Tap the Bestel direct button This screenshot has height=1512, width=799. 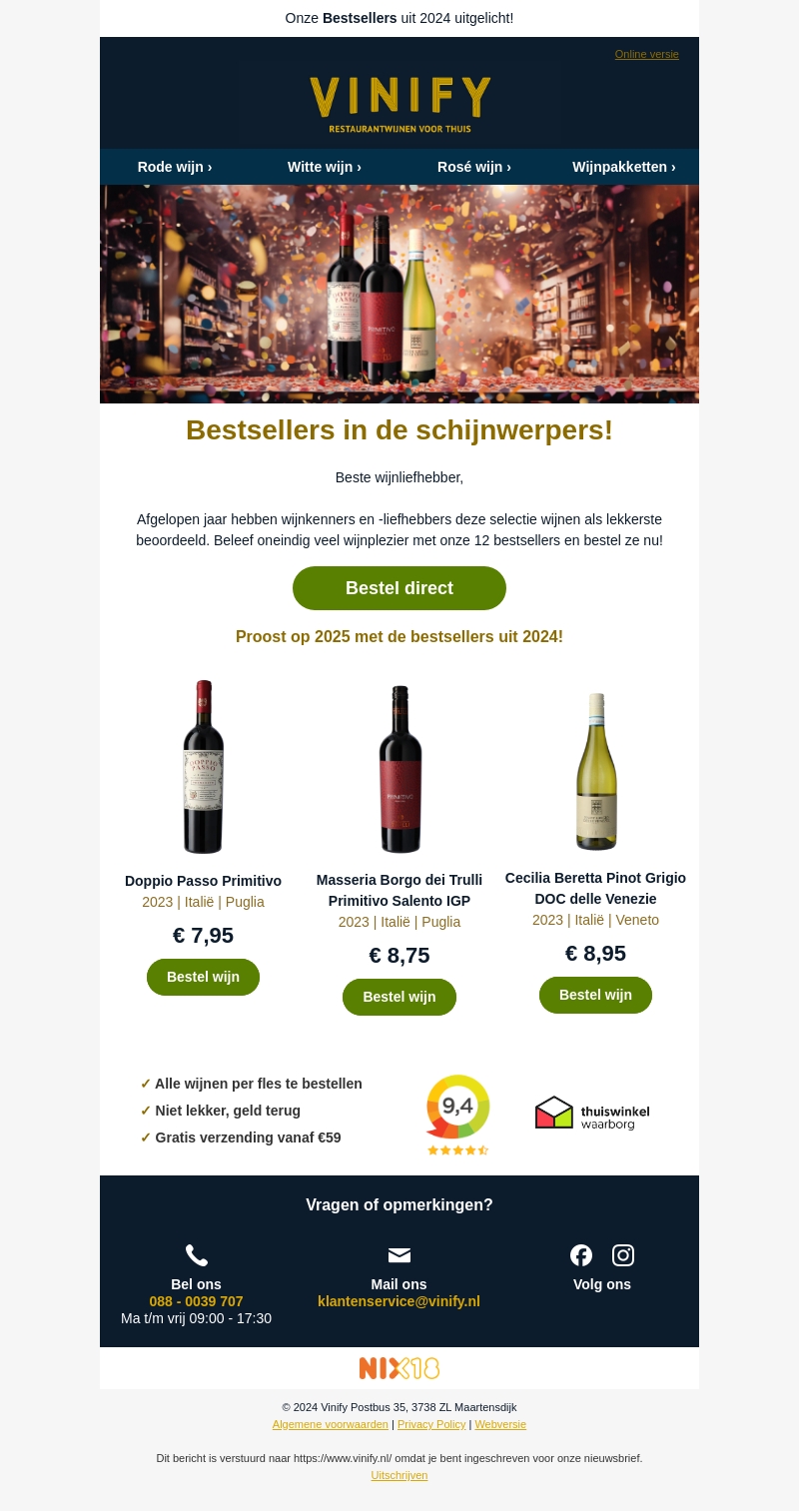coord(399,588)
